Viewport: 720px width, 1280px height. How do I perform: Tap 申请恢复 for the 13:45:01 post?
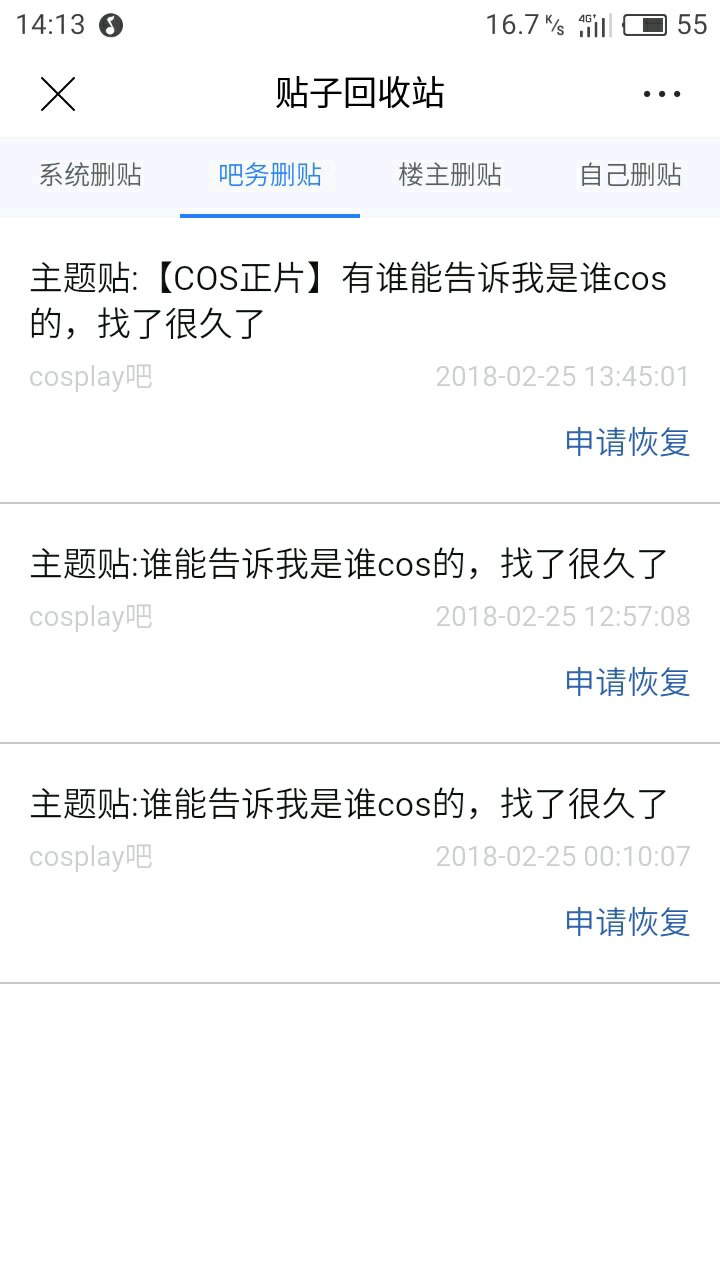click(627, 442)
